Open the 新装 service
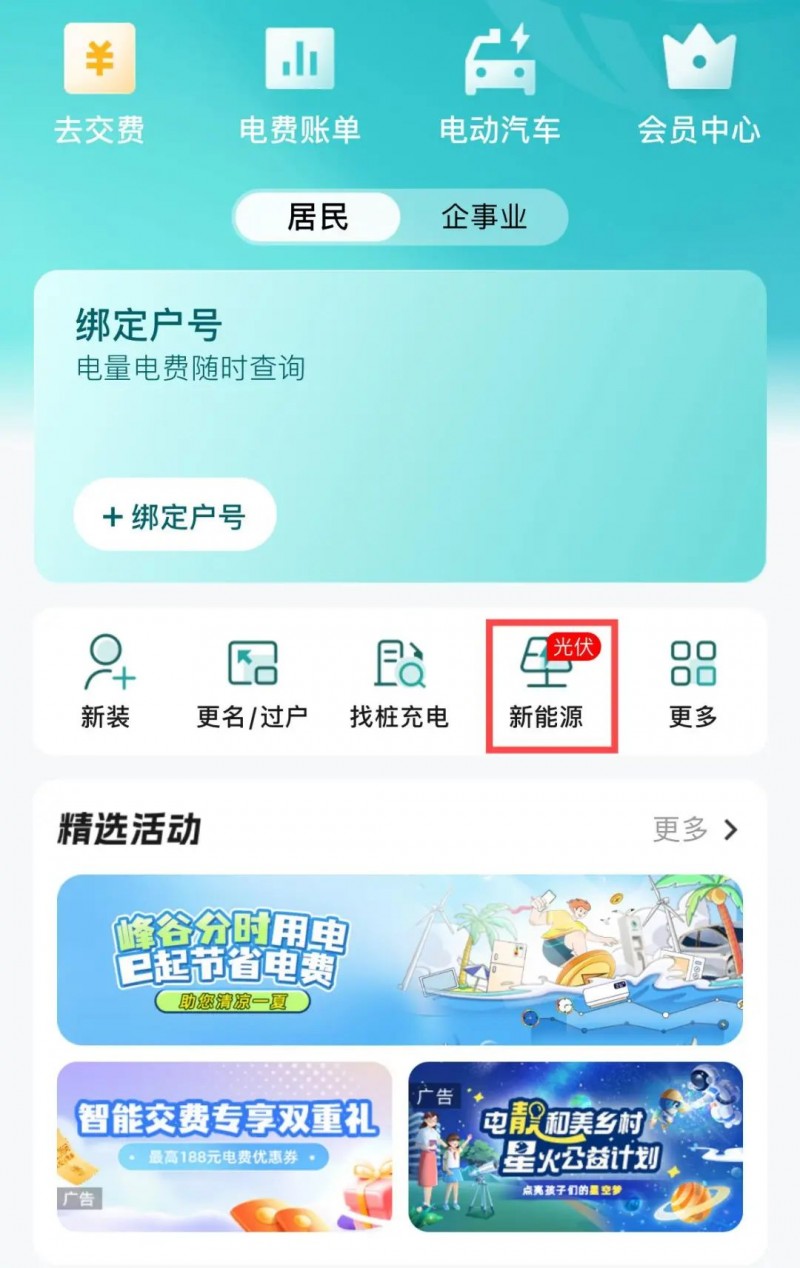This screenshot has width=800, height=1268. 105,682
